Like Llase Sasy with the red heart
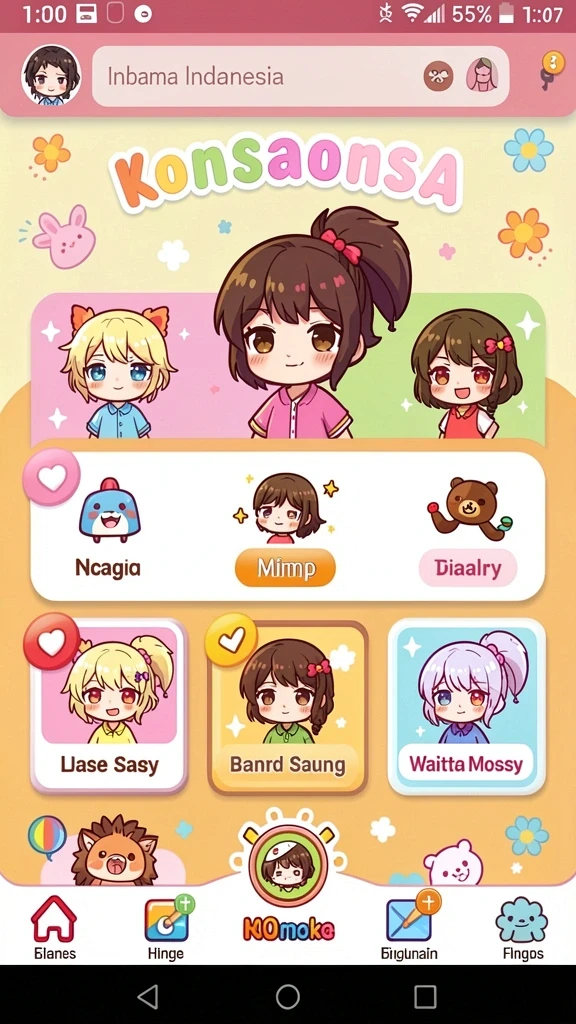 click(52, 641)
